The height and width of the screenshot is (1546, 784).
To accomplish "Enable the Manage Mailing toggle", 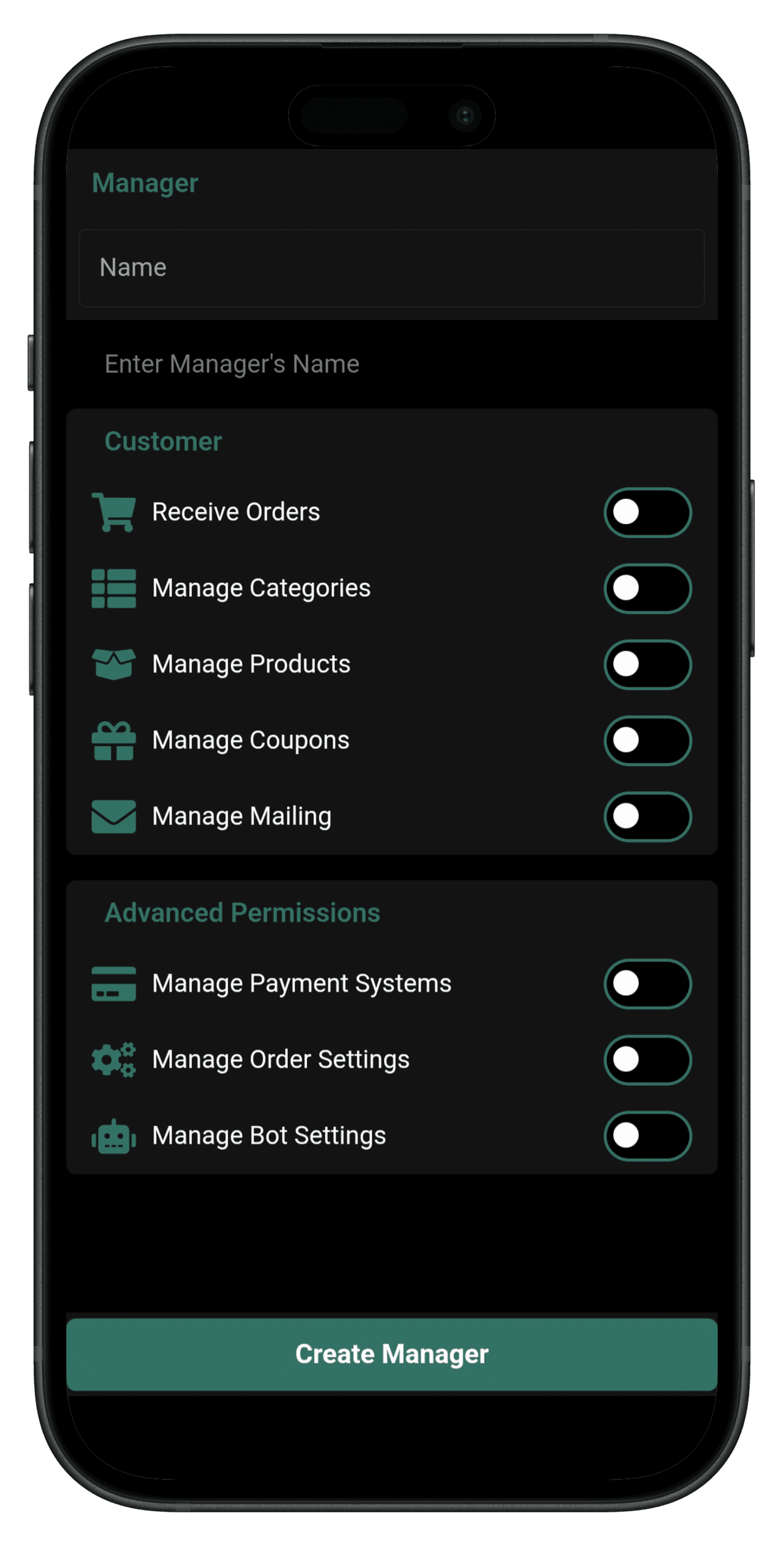I will tap(647, 816).
